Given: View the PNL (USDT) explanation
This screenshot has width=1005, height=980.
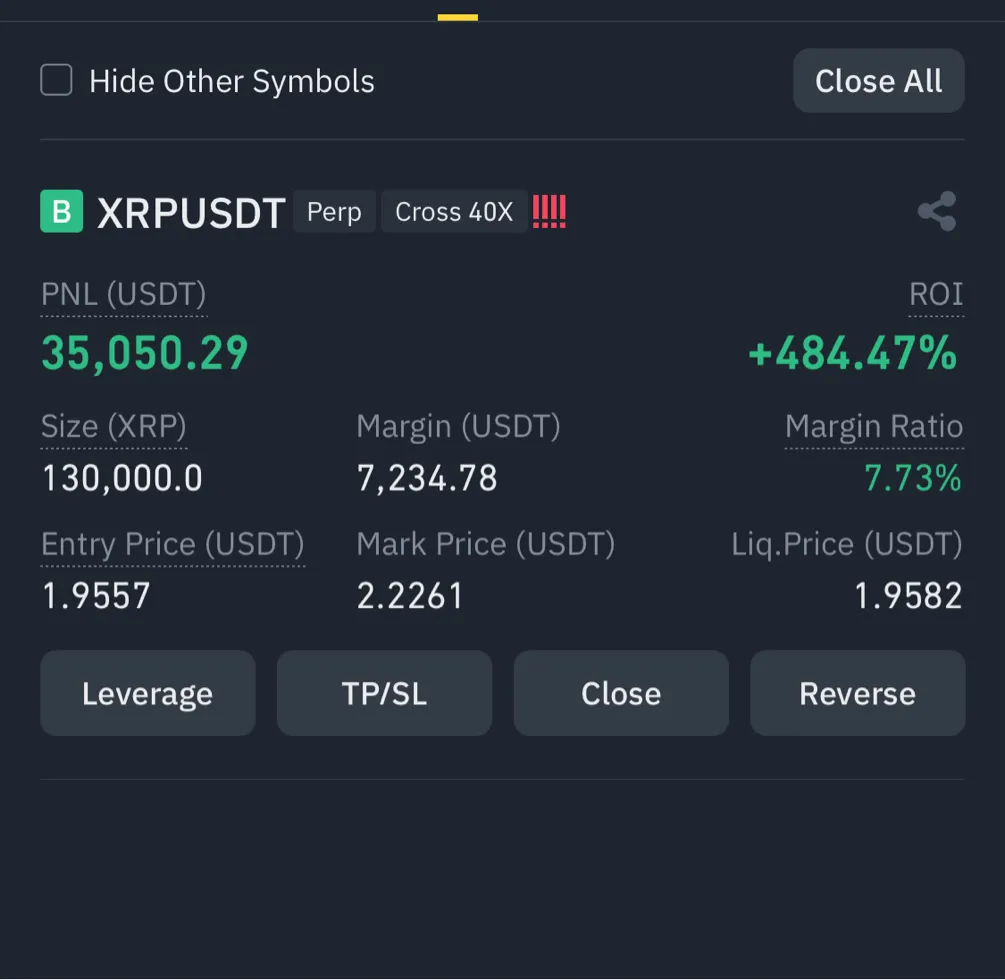Looking at the screenshot, I should coord(123,295).
